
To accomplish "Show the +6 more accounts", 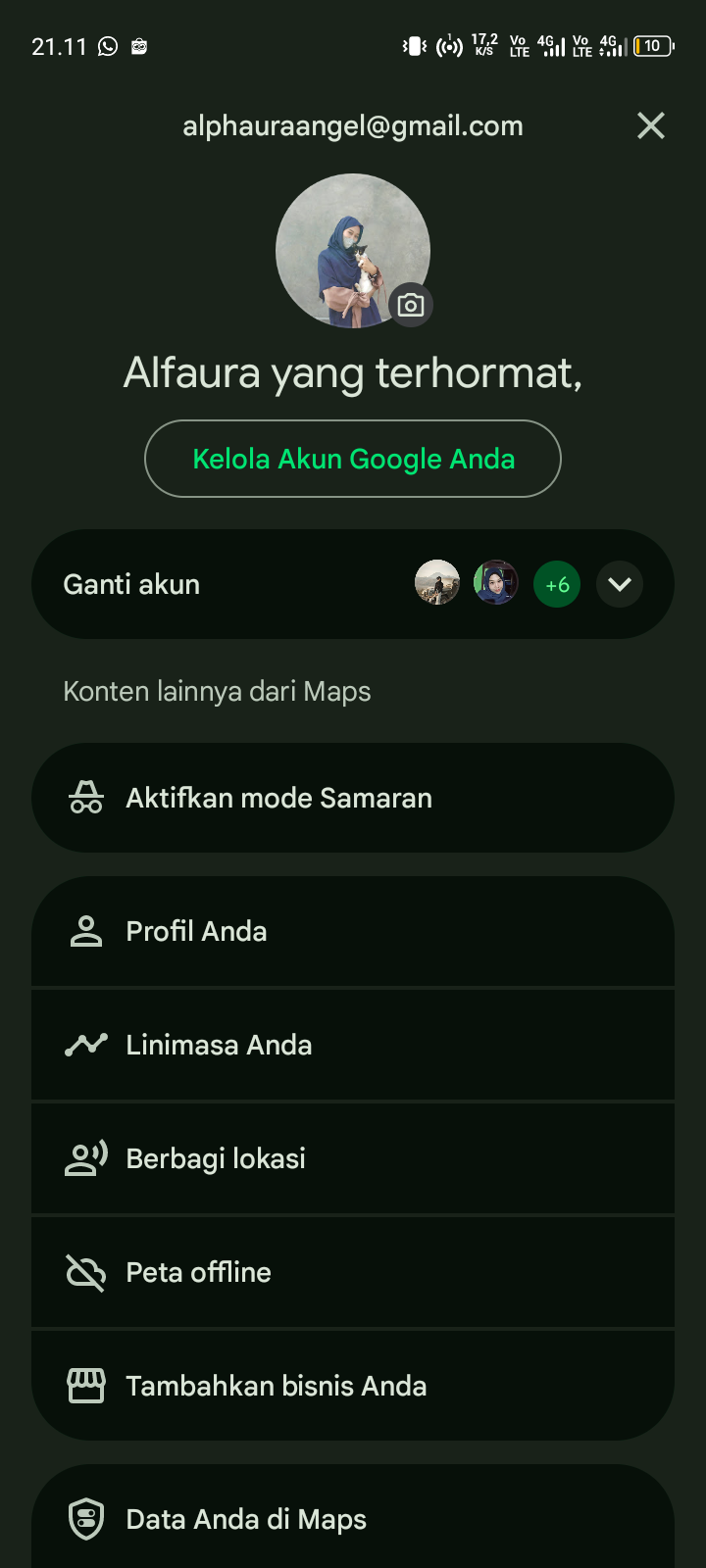I will coord(557,584).
